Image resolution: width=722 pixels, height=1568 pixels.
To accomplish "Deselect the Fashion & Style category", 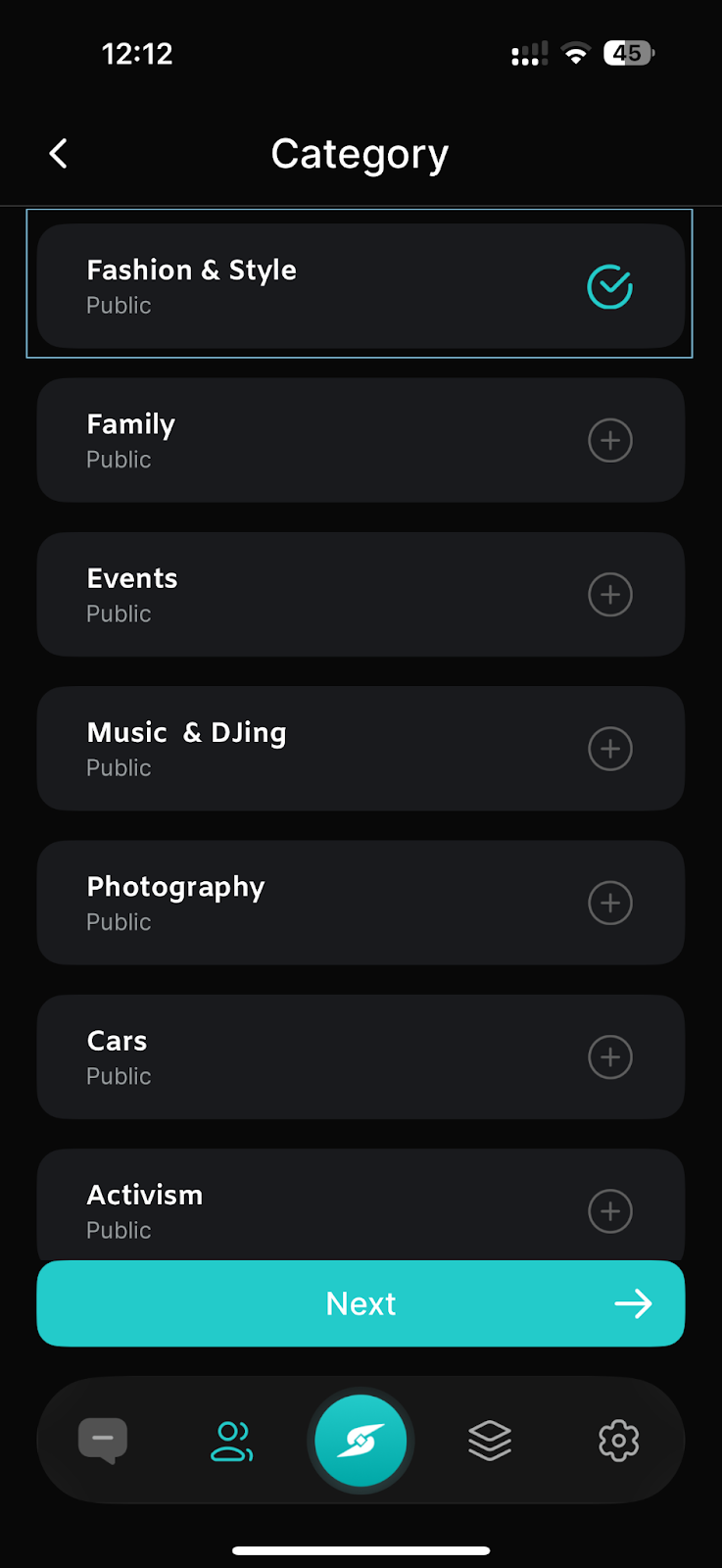I will (609, 287).
